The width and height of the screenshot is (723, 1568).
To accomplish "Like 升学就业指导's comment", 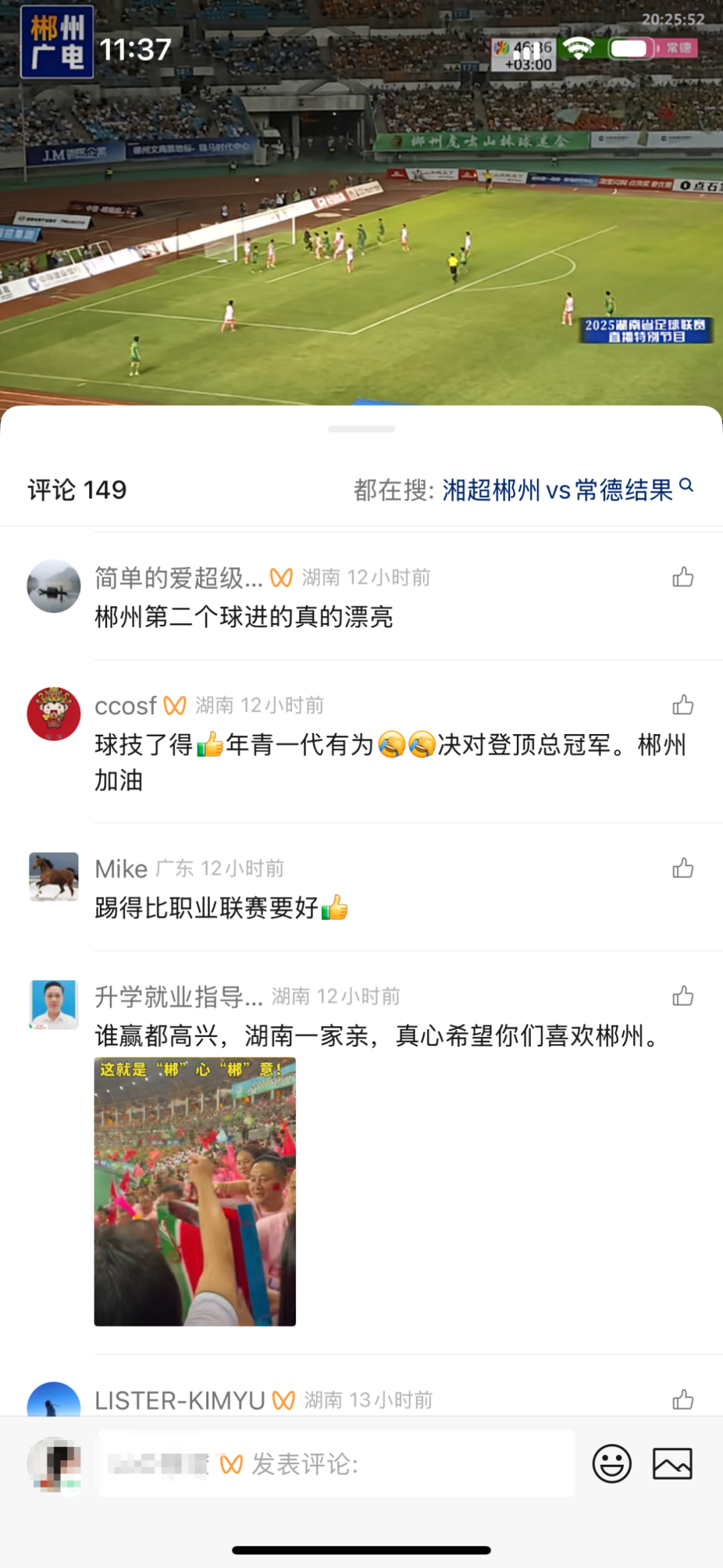I will (x=682, y=997).
